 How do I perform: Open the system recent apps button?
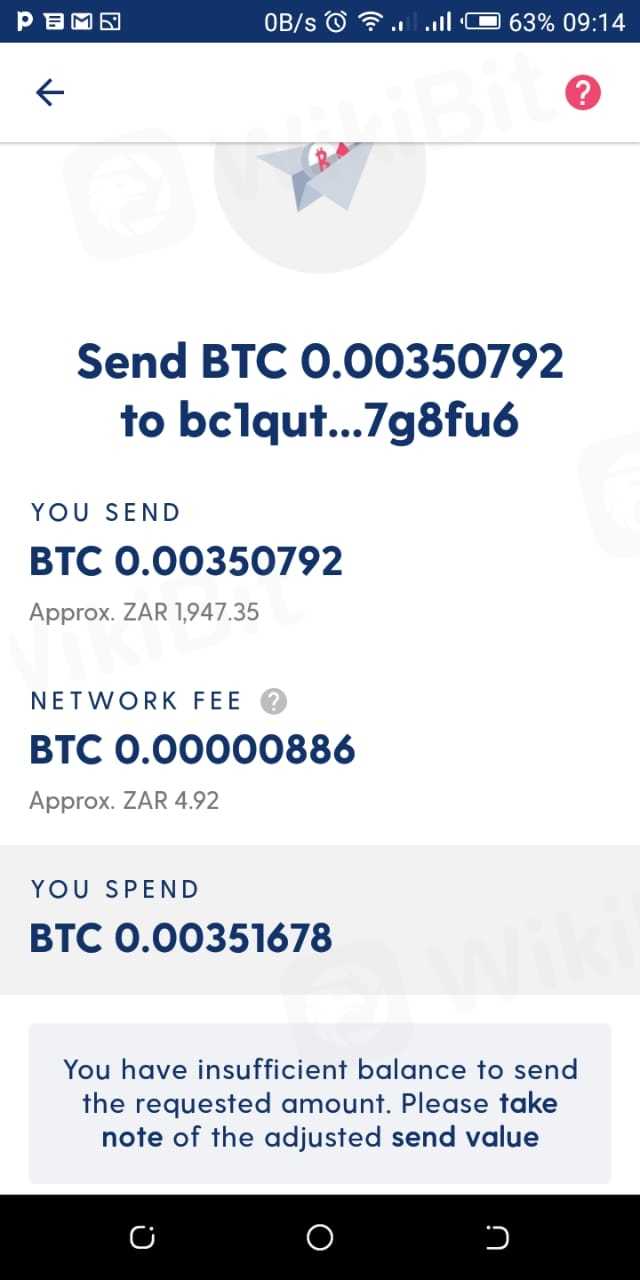click(x=142, y=1238)
